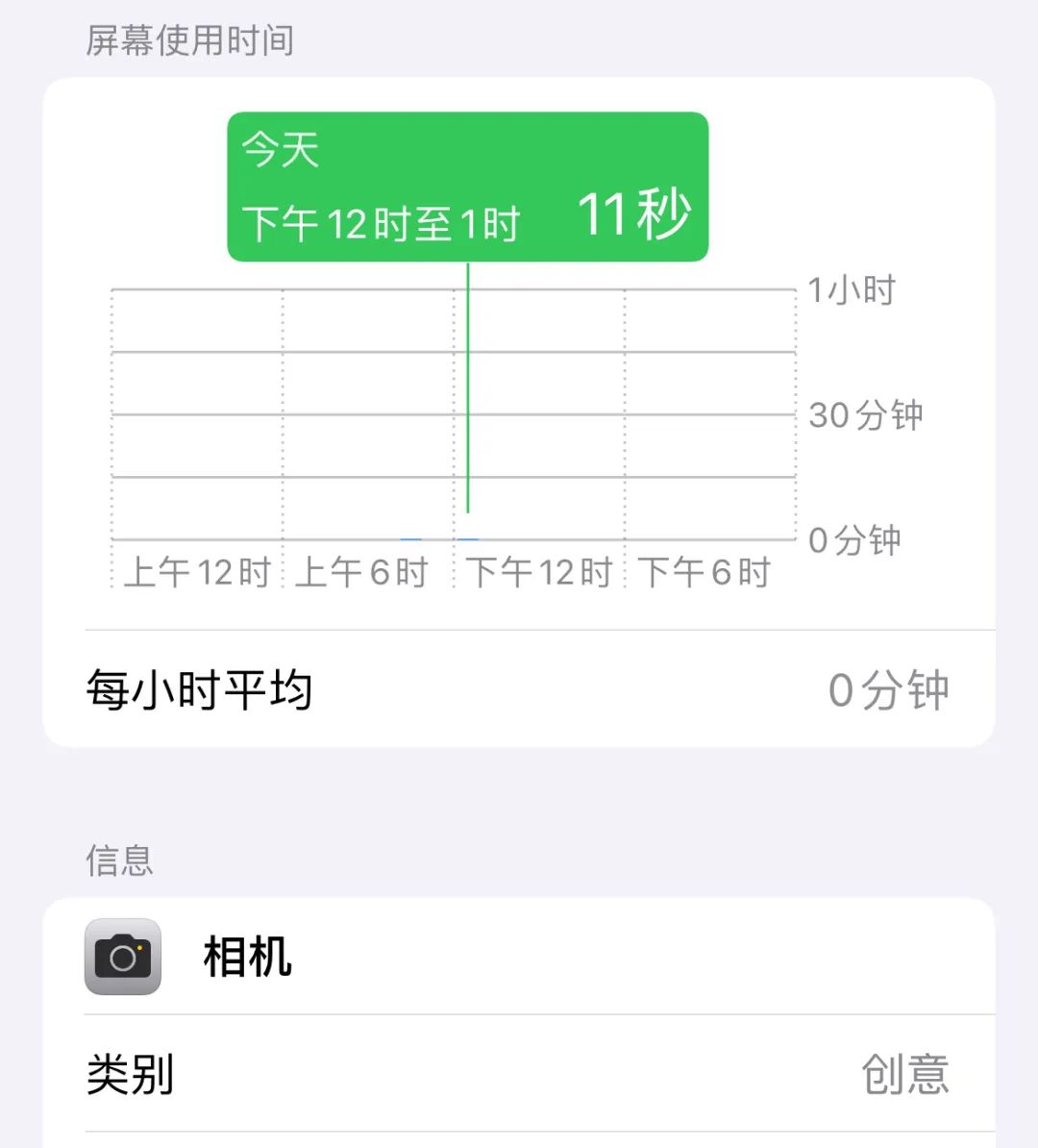Open the 信息 section header
The image size is (1038, 1148).
[120, 861]
